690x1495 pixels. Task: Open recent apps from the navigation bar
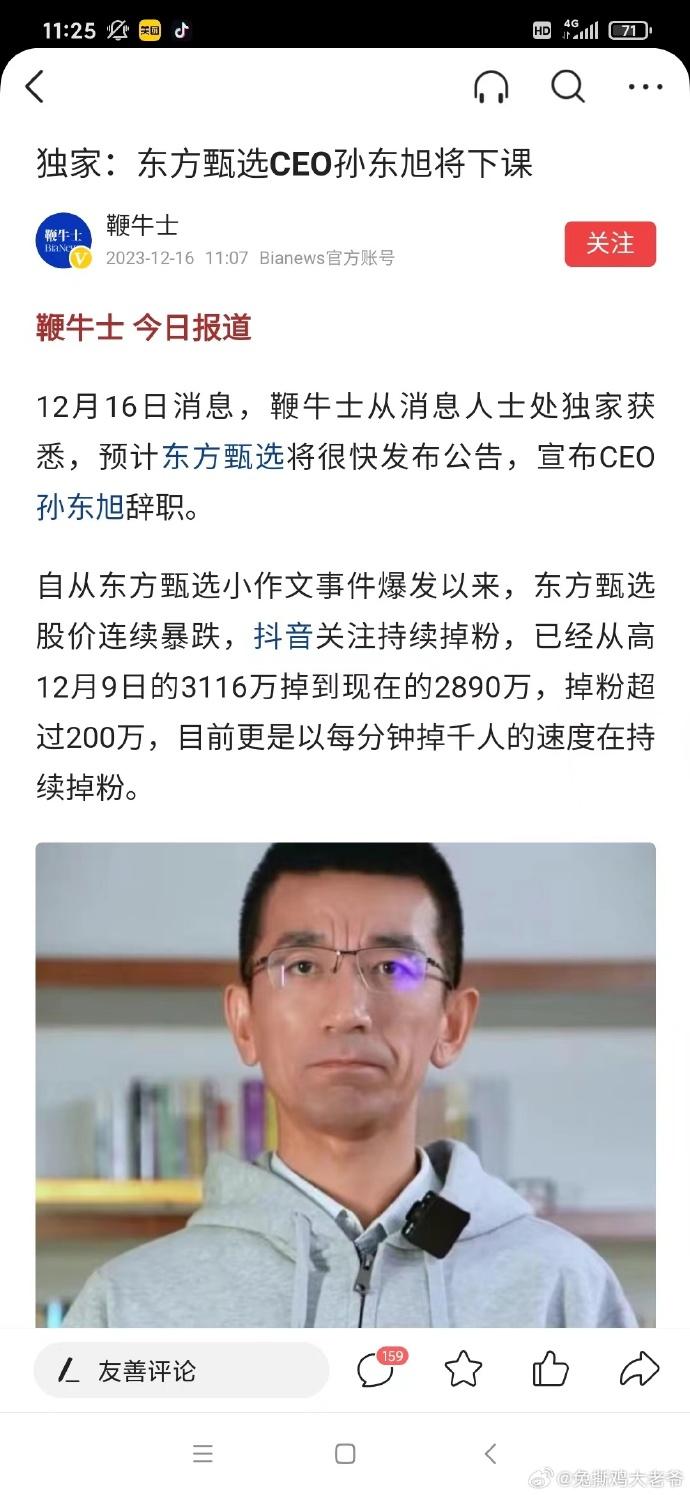202,1454
